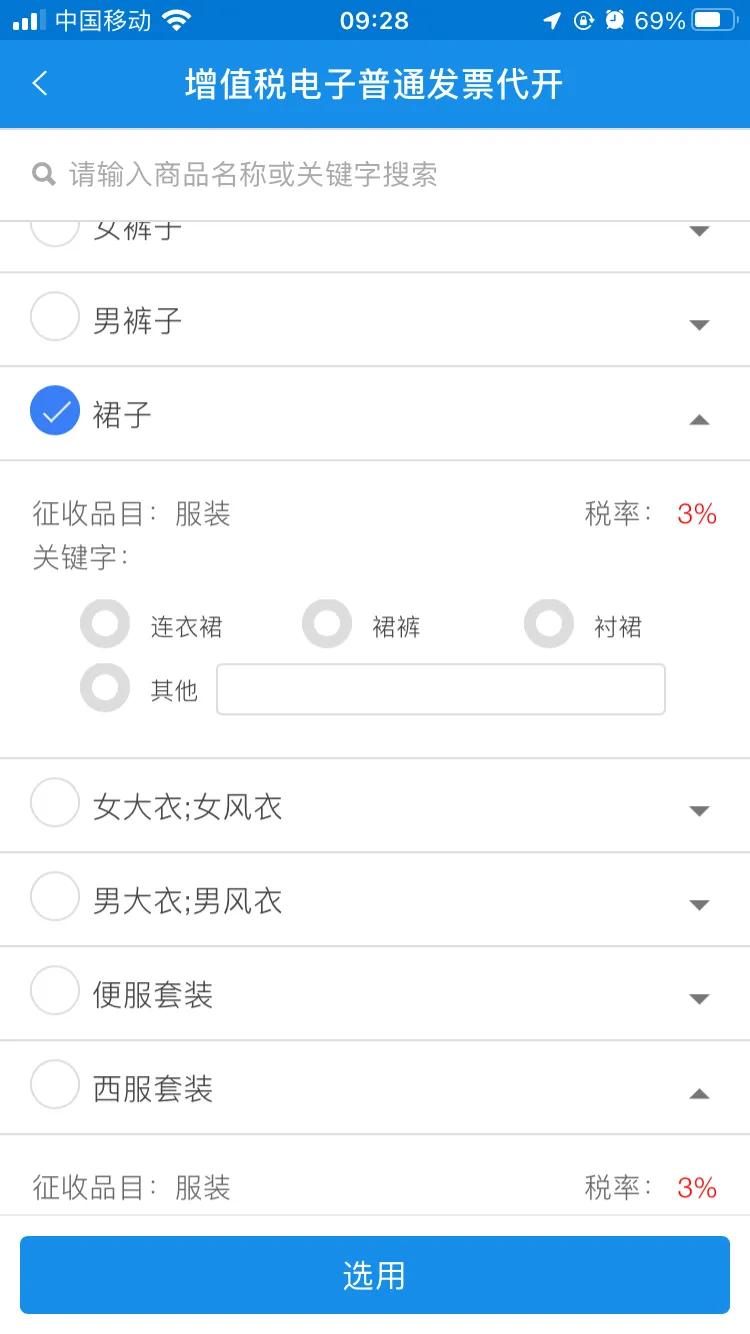The image size is (750, 1334).
Task: Deselect the checked 裙子 item
Action: pos(55,410)
